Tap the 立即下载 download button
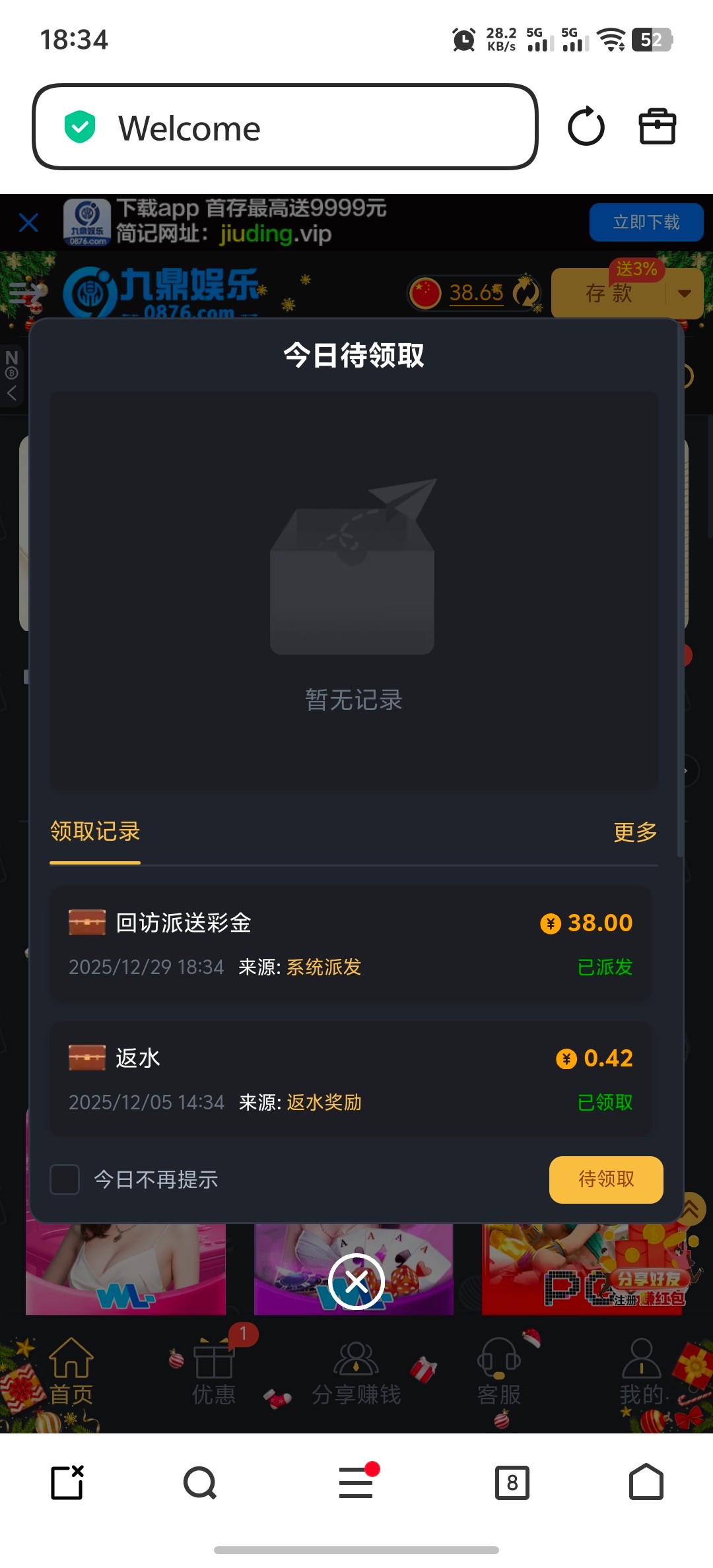Viewport: 713px width, 1568px height. (x=646, y=222)
